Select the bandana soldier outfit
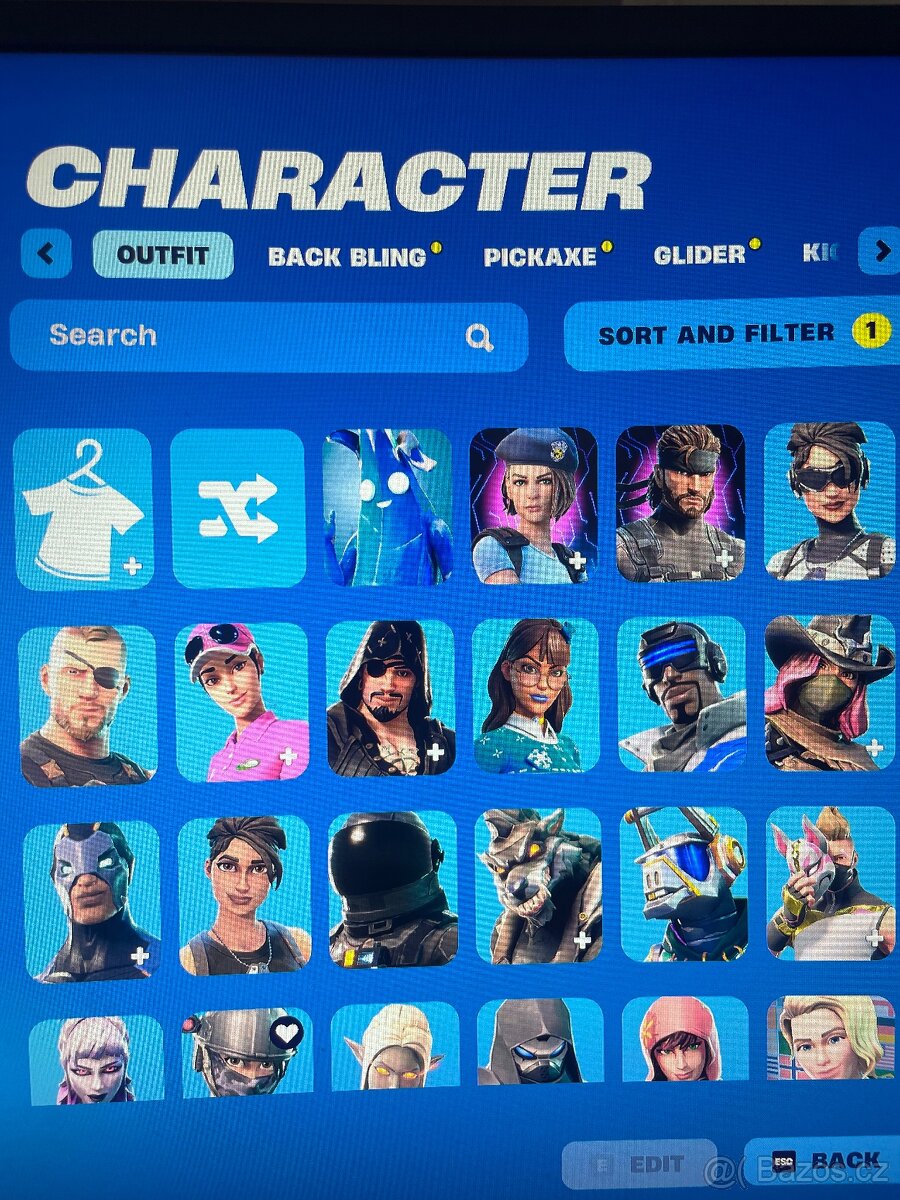This screenshot has height=1200, width=900. point(680,503)
